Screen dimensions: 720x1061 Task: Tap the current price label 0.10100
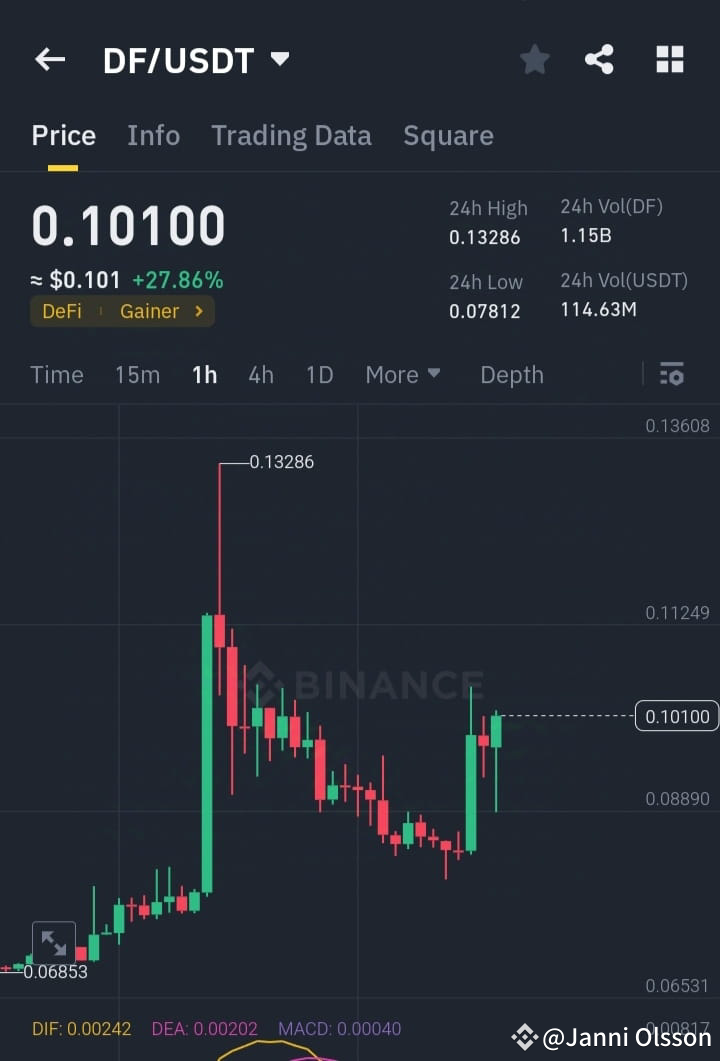click(x=677, y=716)
